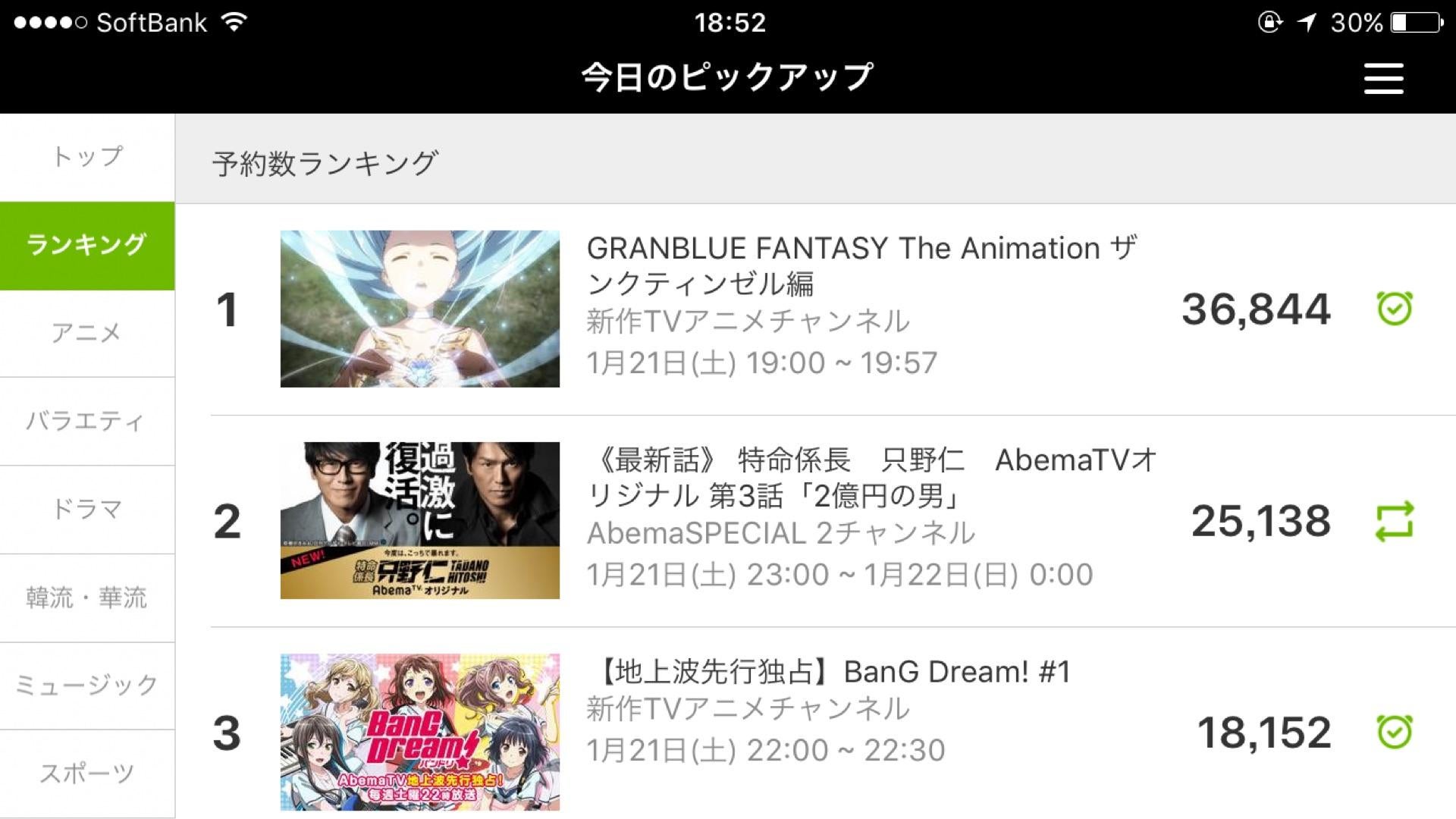Open the スポーツ category
The image size is (1456, 819).
pos(87,773)
